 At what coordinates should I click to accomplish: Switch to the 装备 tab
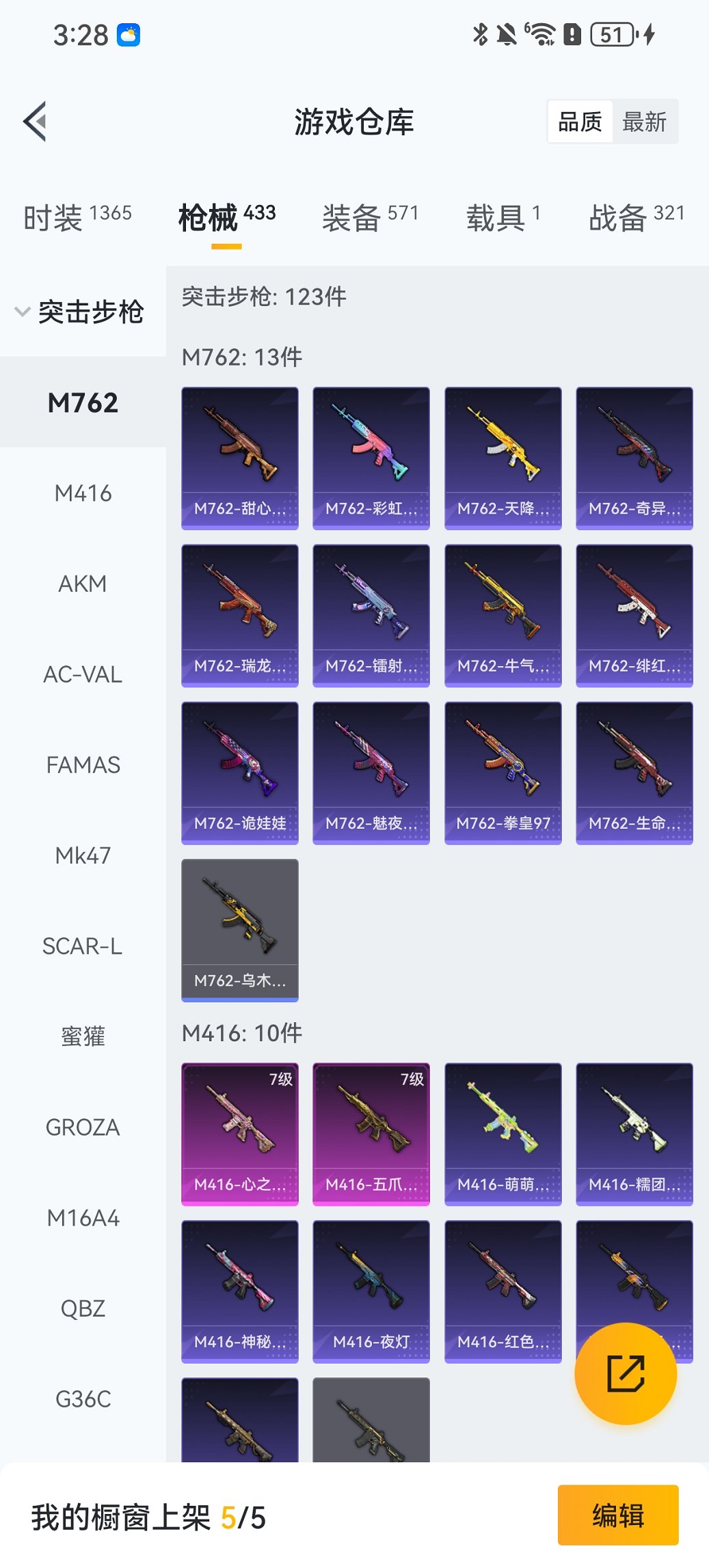pyautogui.click(x=370, y=217)
